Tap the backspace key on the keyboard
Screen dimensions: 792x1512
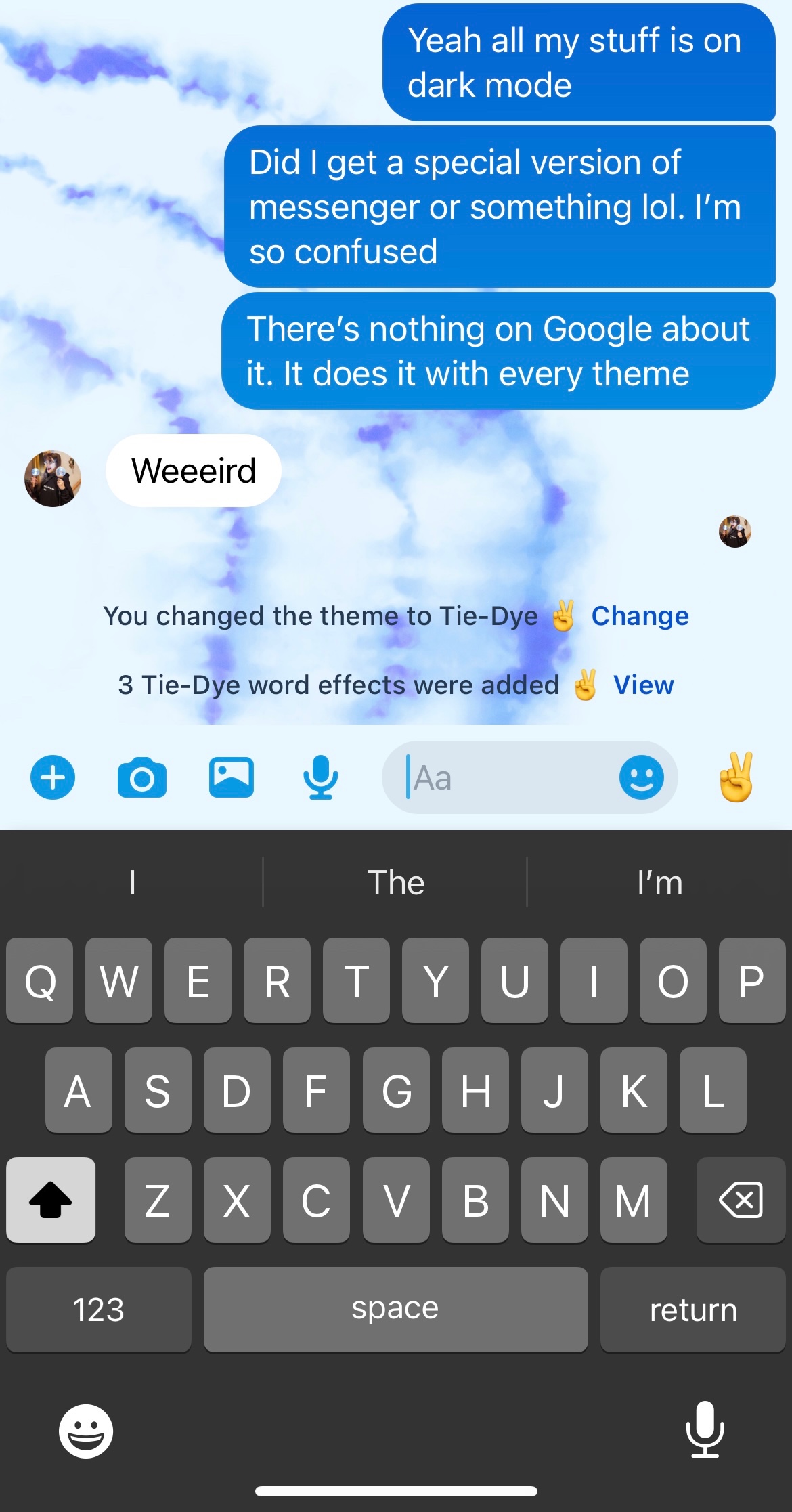point(741,1200)
